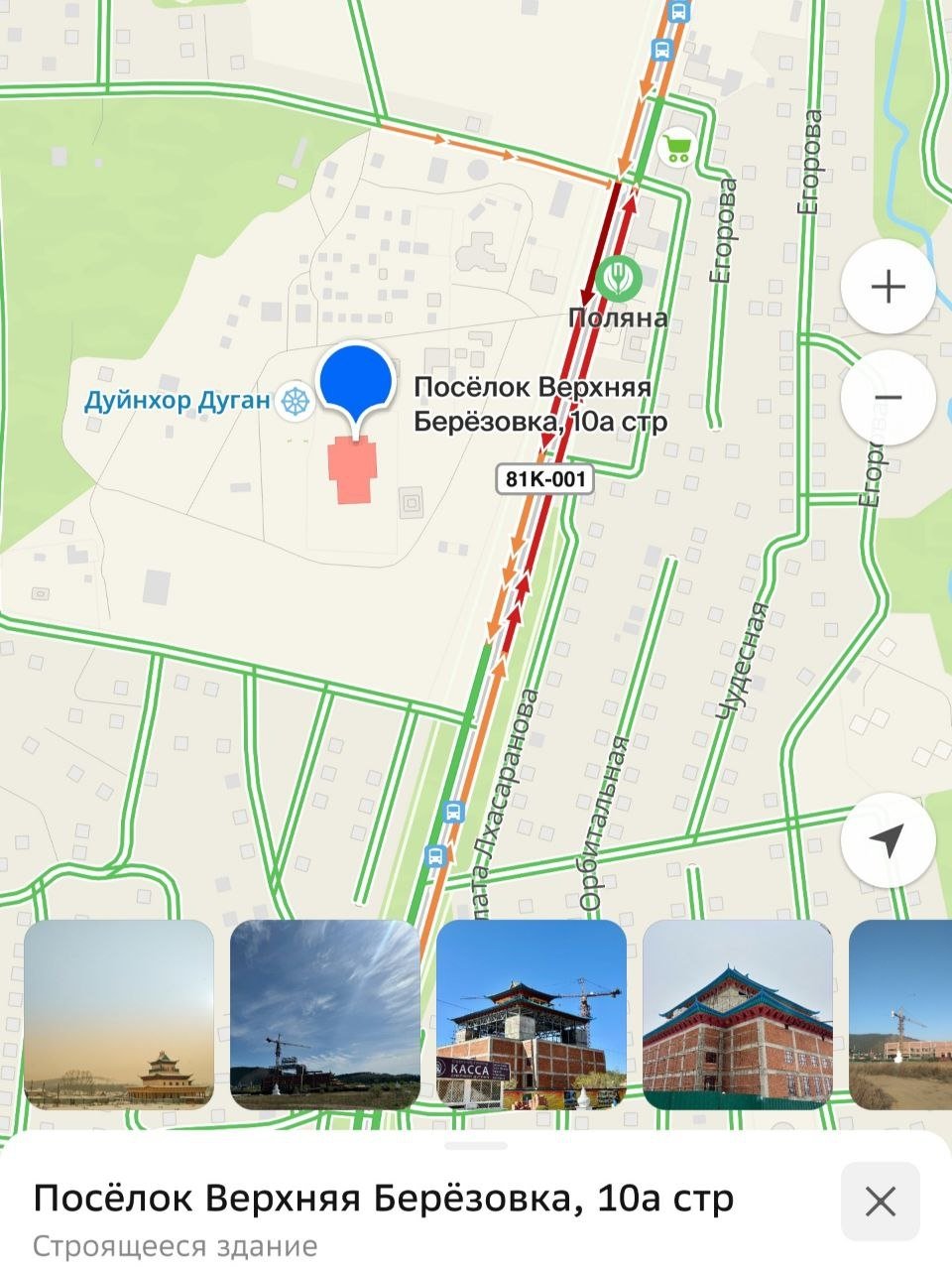Screen dimensions: 952x1270
Task: Open the pink building under construction shape
Action: [352, 471]
